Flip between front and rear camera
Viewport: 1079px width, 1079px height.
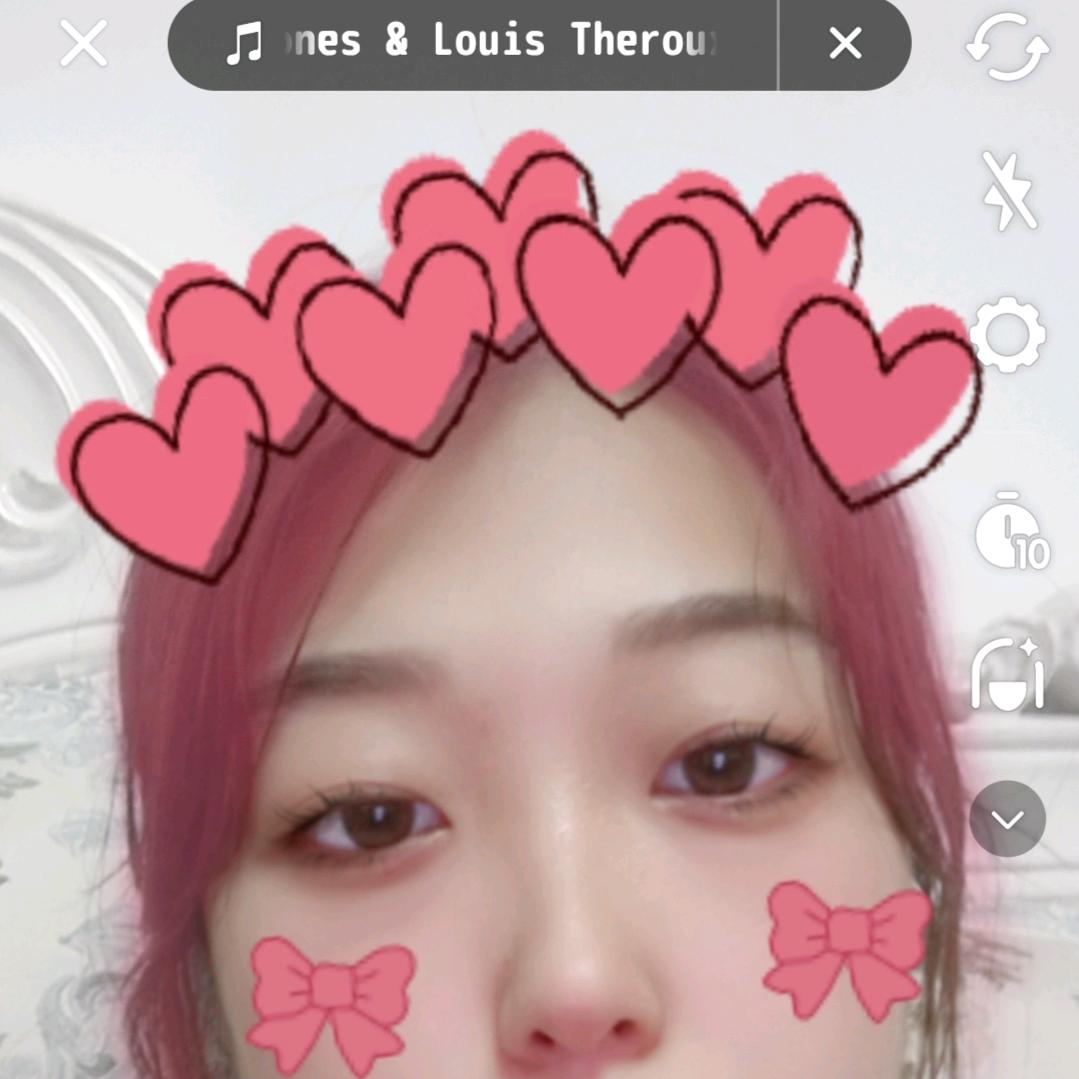click(1007, 47)
